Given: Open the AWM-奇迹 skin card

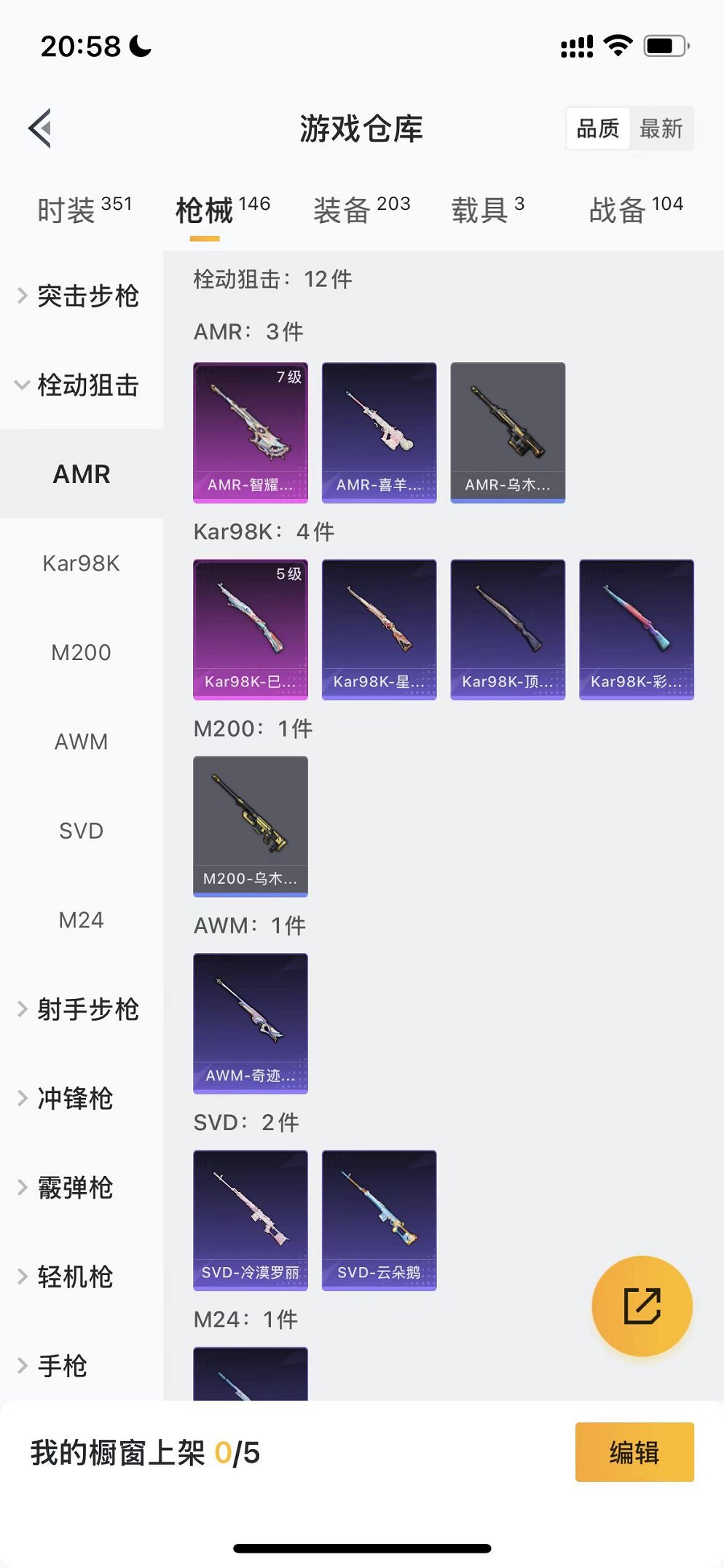Looking at the screenshot, I should (x=250, y=1022).
